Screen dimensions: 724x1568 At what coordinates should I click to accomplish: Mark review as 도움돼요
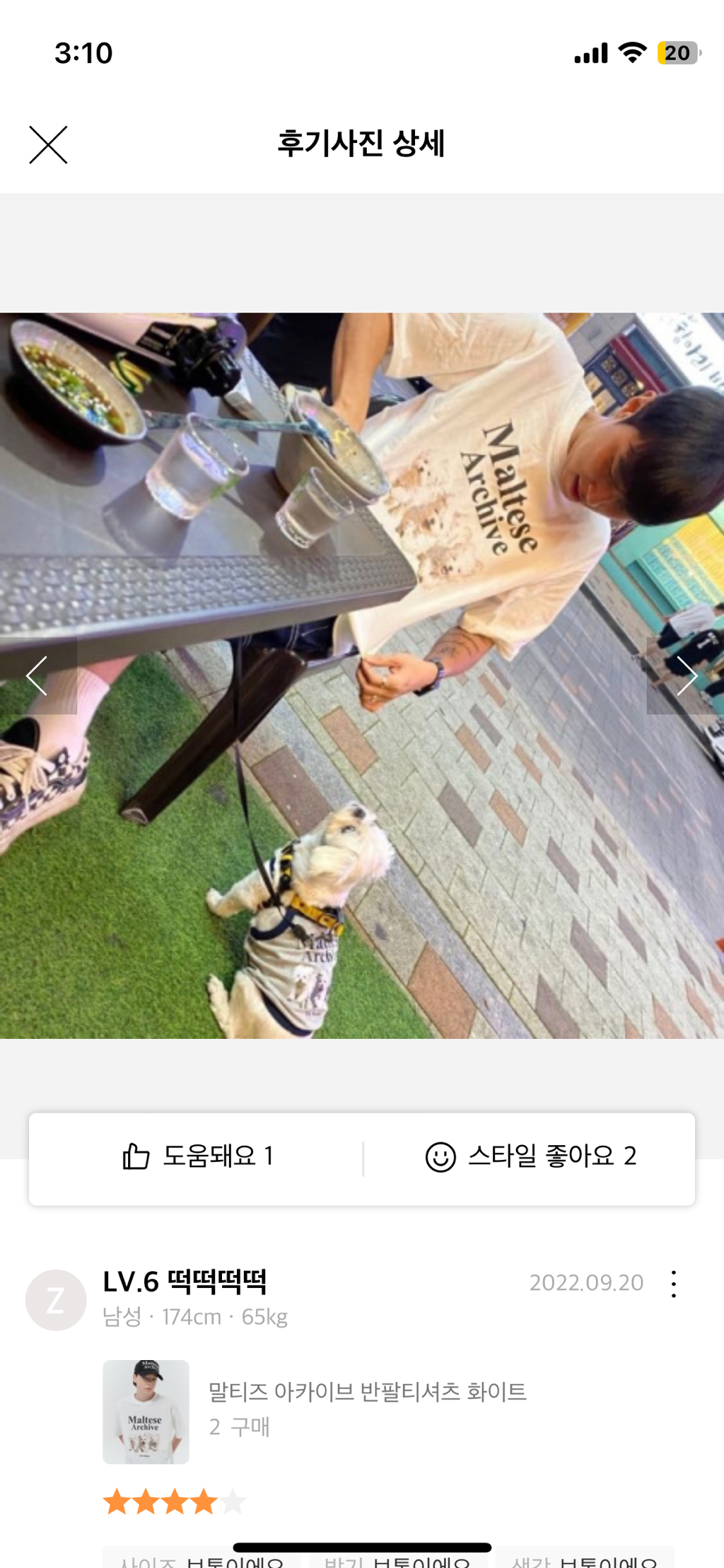(197, 1156)
